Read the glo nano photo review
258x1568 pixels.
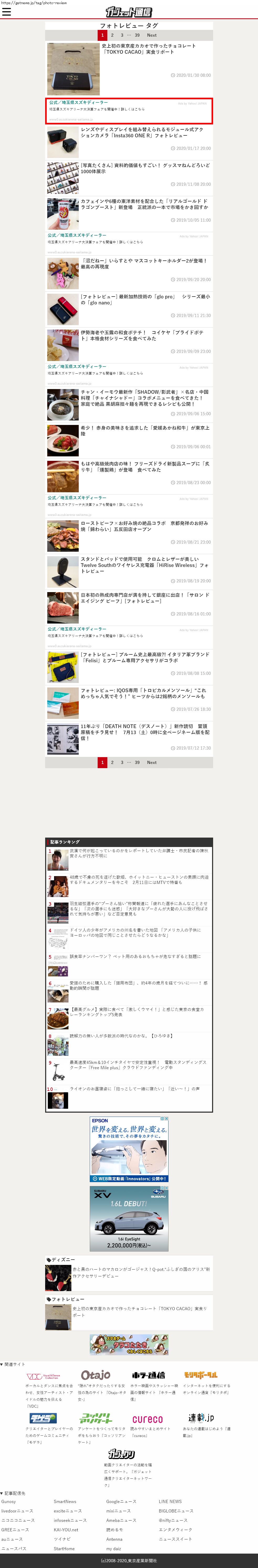point(145,299)
